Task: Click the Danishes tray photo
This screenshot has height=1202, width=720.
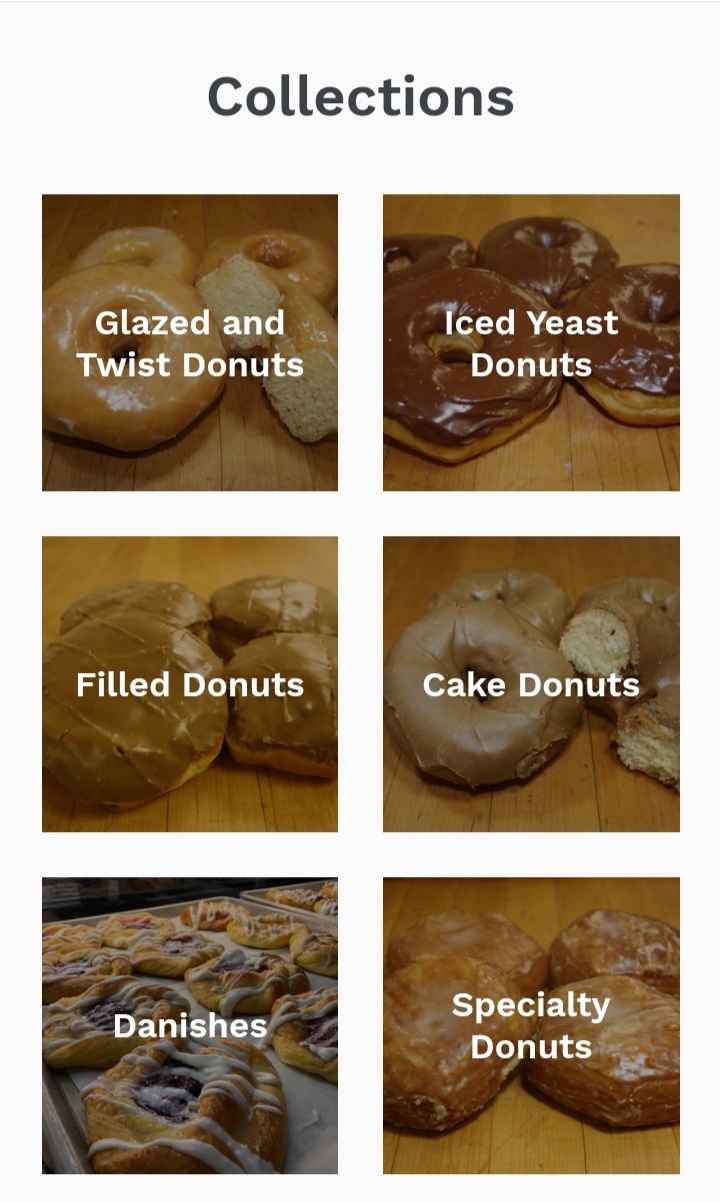Action: (189, 930)
